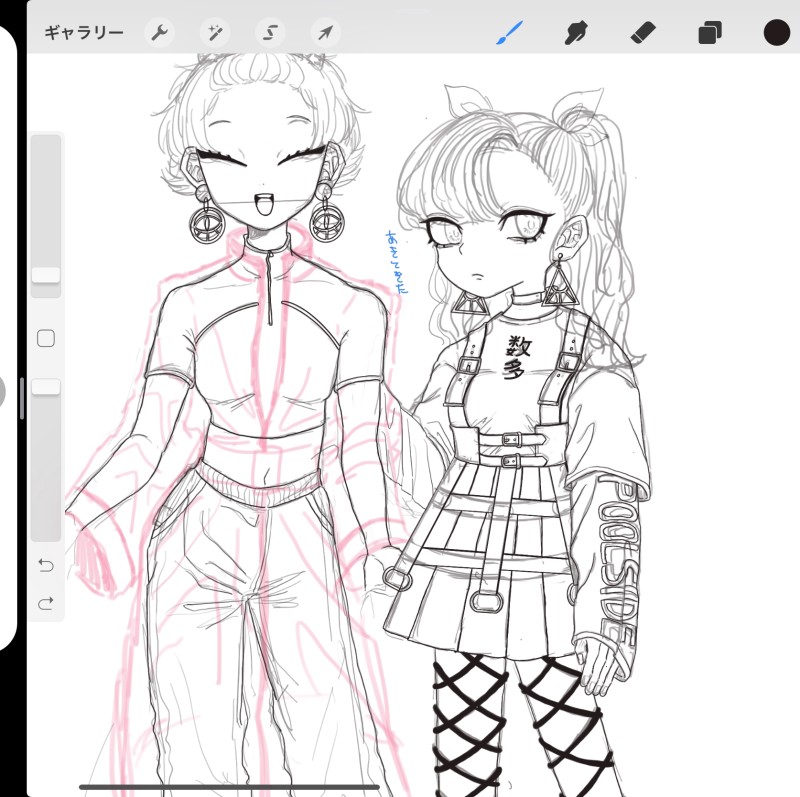
Task: Open the magic wand adjustments menu
Action: (214, 33)
